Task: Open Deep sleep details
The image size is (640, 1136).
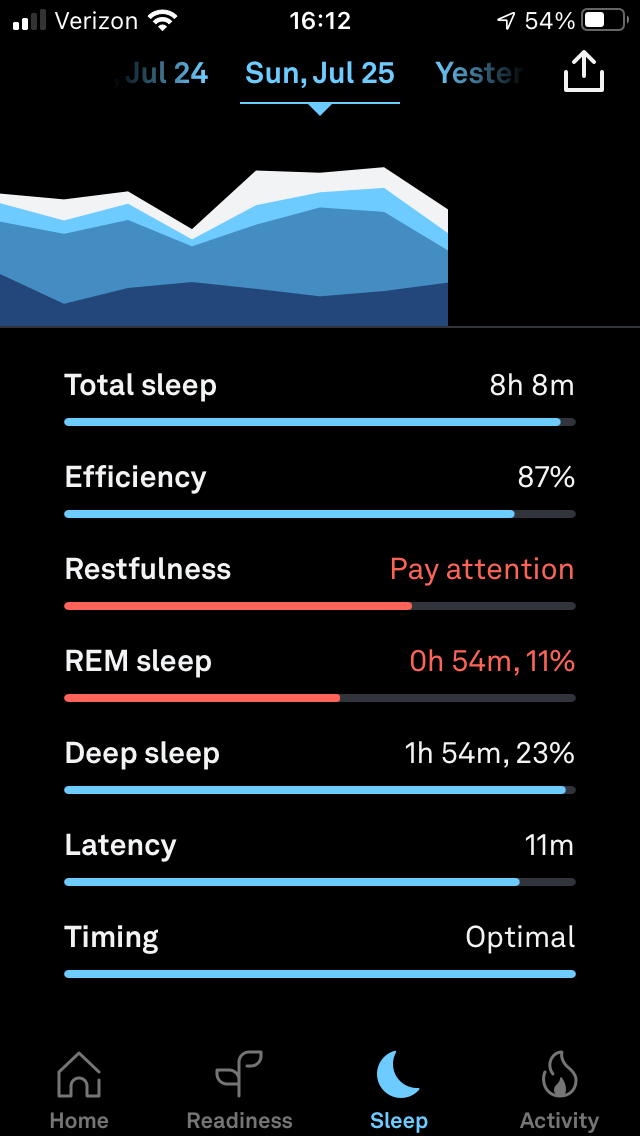Action: pyautogui.click(x=320, y=765)
